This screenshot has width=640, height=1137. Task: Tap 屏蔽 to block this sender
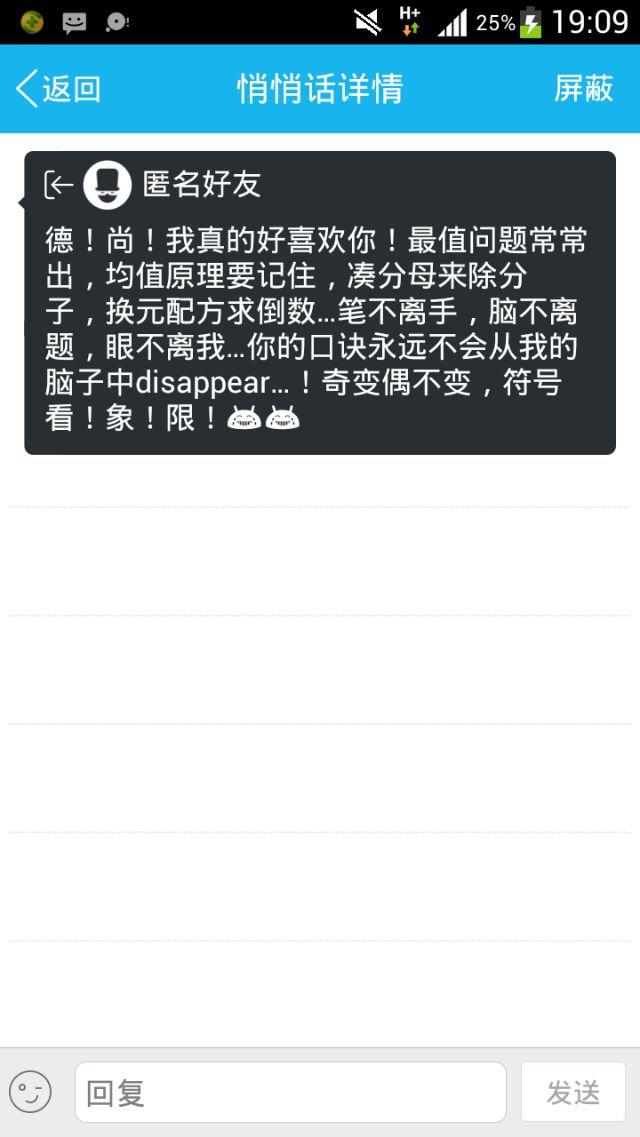click(x=583, y=89)
